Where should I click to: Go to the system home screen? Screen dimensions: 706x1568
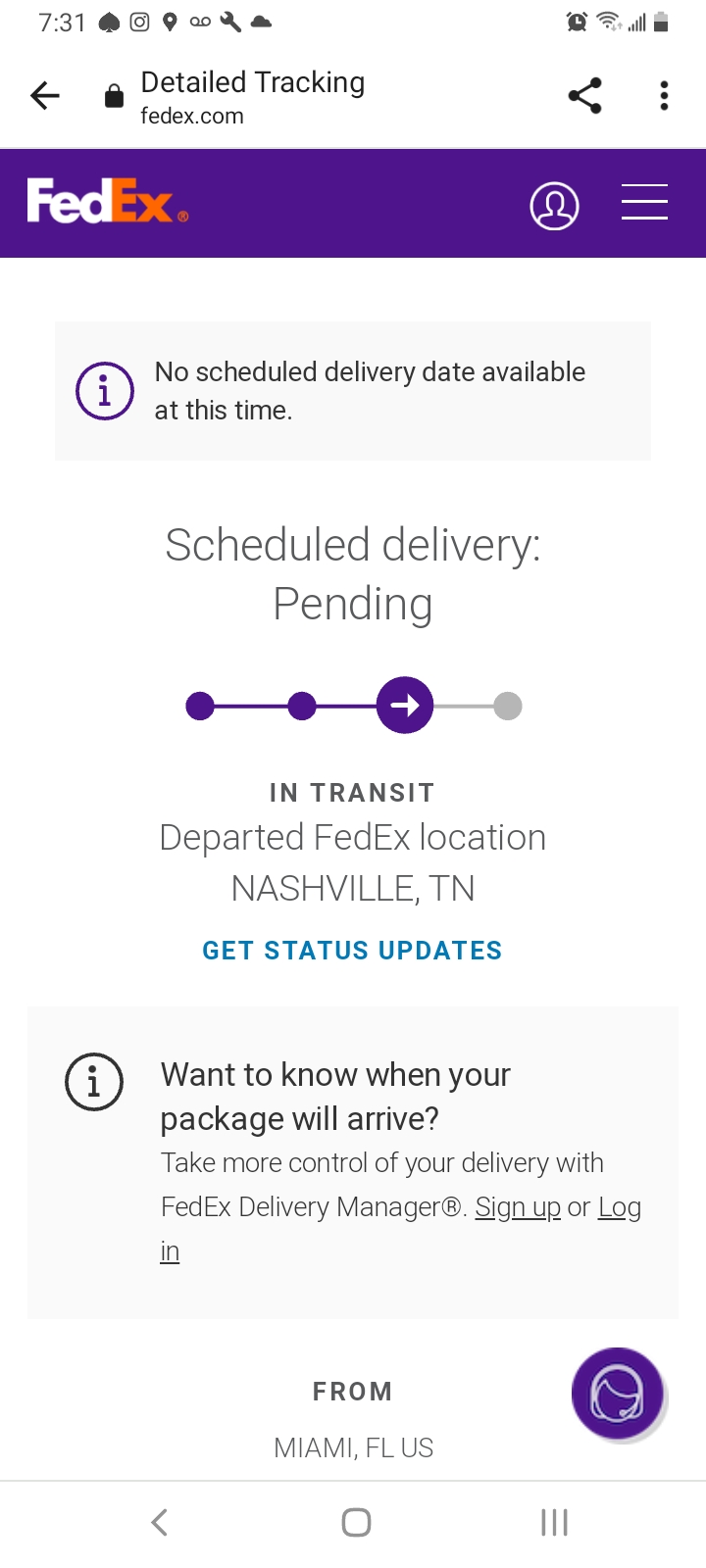click(356, 1522)
